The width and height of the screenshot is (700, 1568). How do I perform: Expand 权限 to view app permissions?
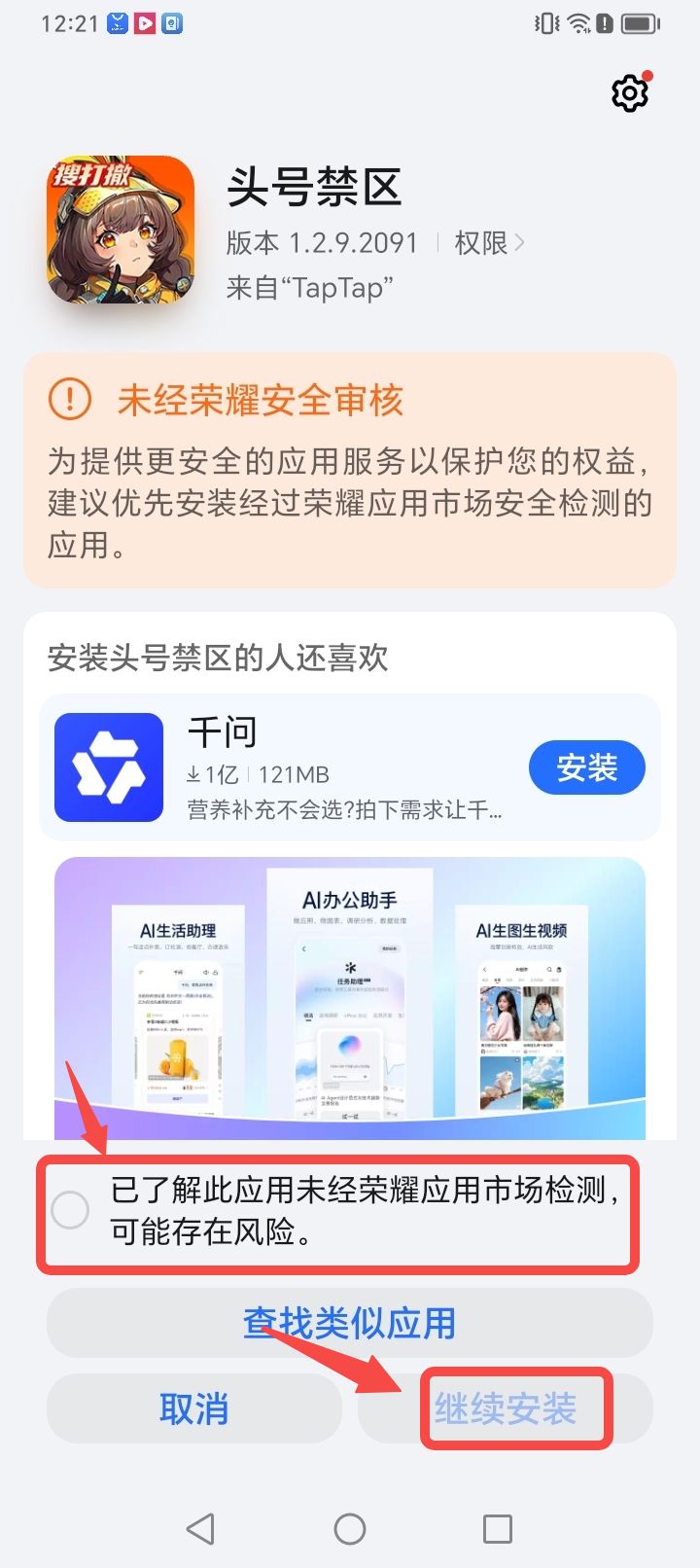click(x=484, y=243)
